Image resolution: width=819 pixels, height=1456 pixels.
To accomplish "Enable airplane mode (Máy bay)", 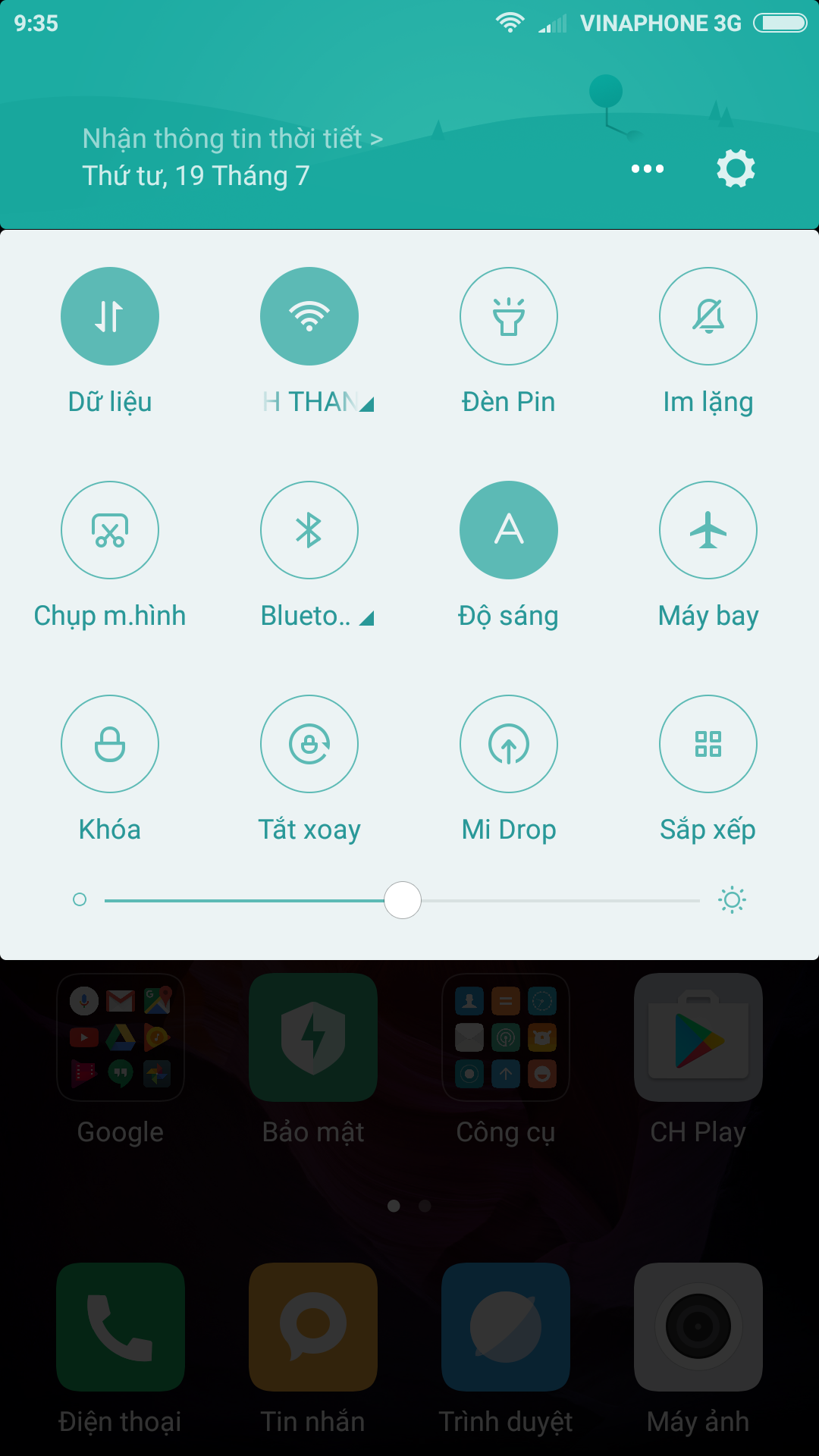I will [708, 530].
